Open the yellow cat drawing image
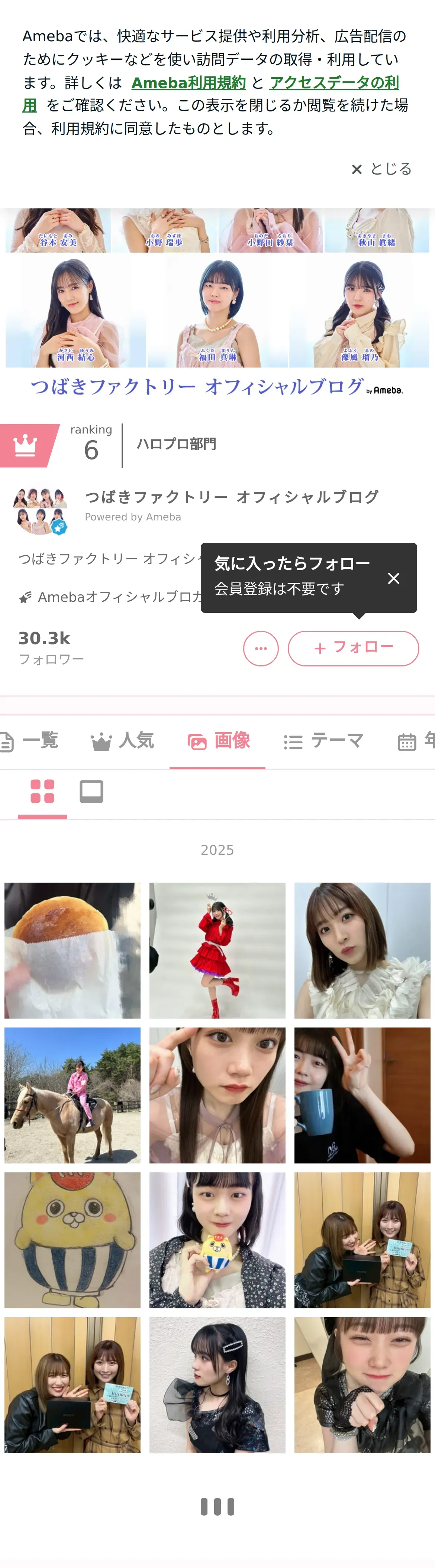 click(72, 1240)
